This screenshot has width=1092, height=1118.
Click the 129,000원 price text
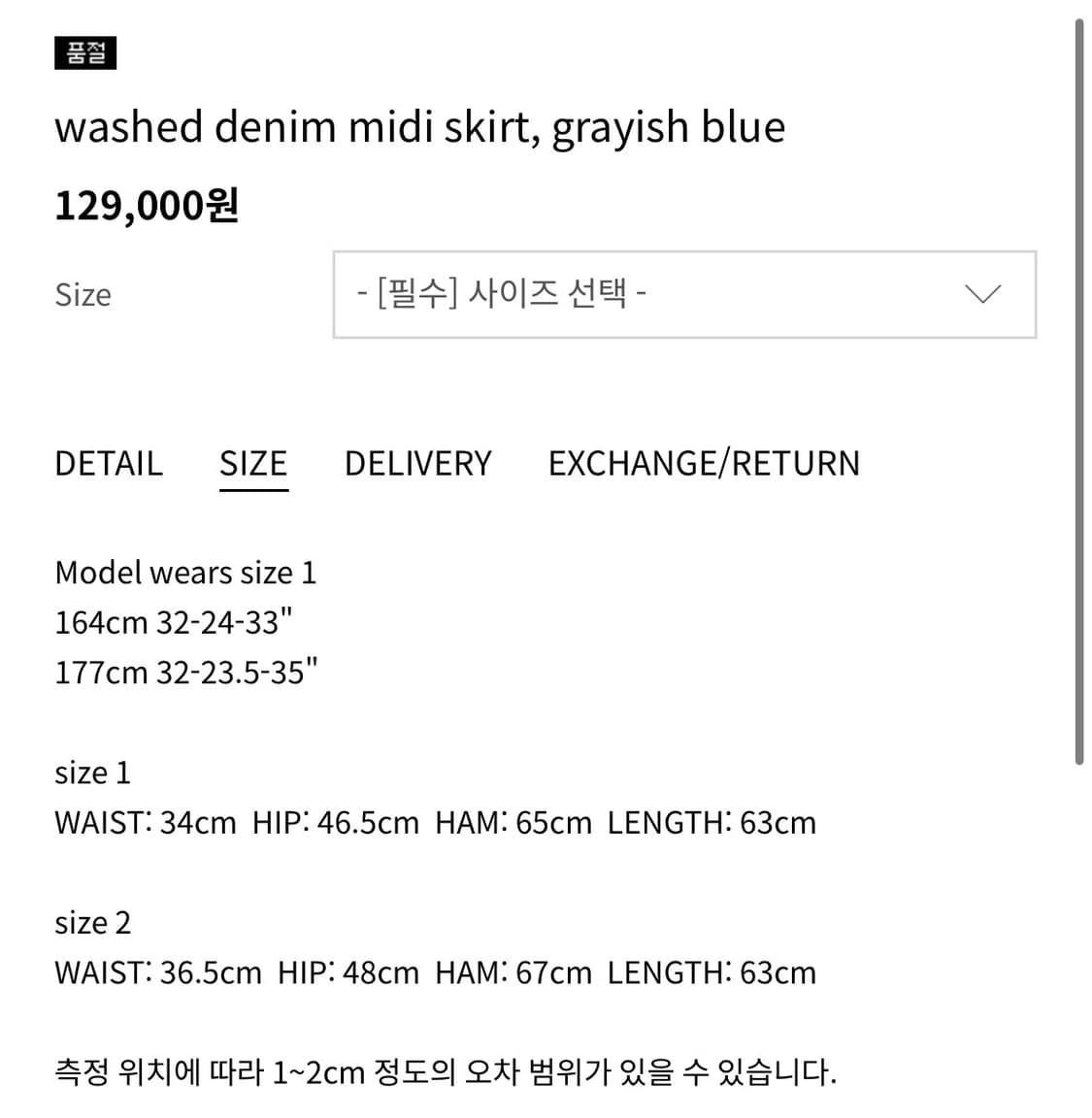[148, 204]
